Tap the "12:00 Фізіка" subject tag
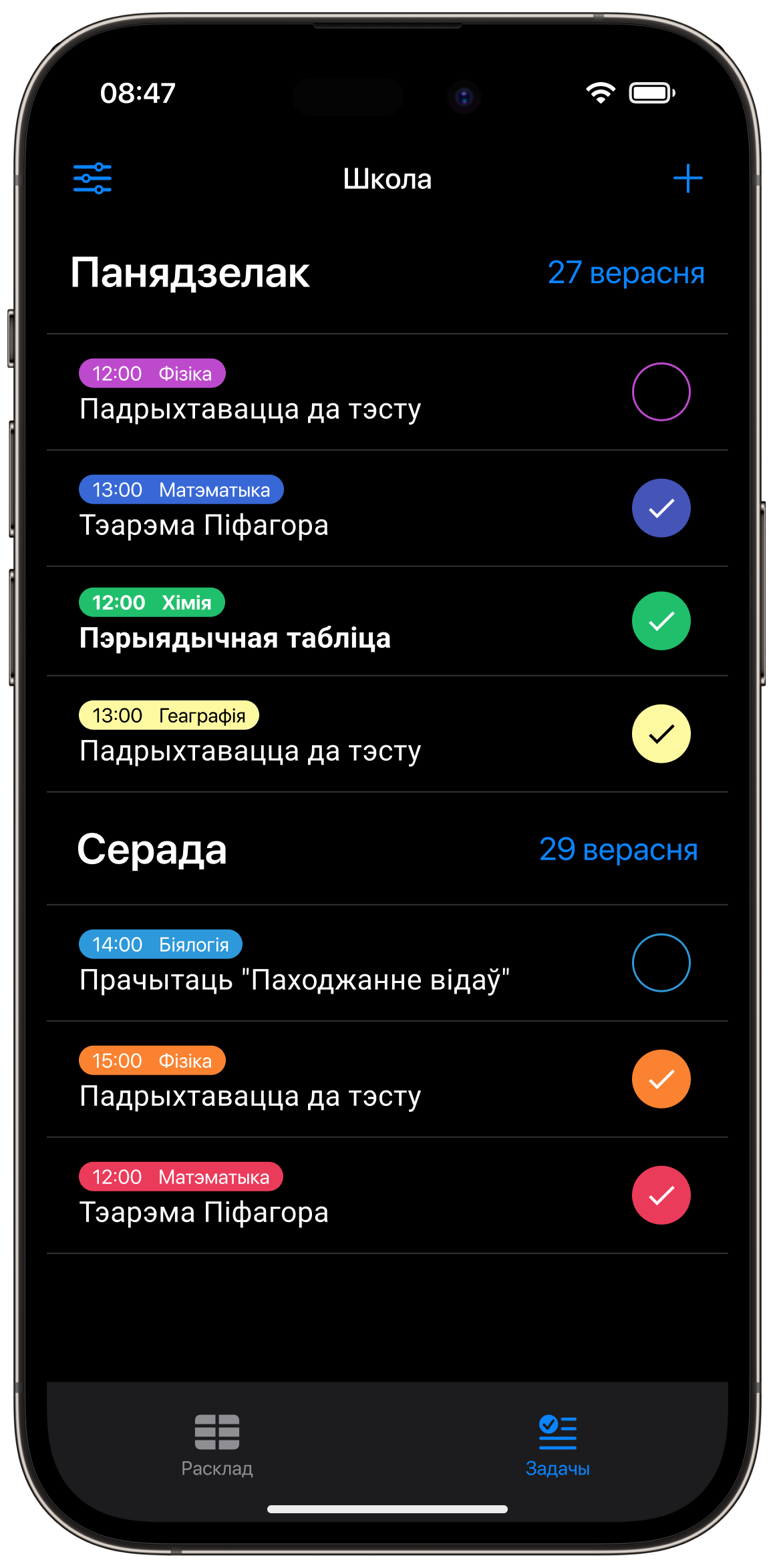 pos(152,373)
